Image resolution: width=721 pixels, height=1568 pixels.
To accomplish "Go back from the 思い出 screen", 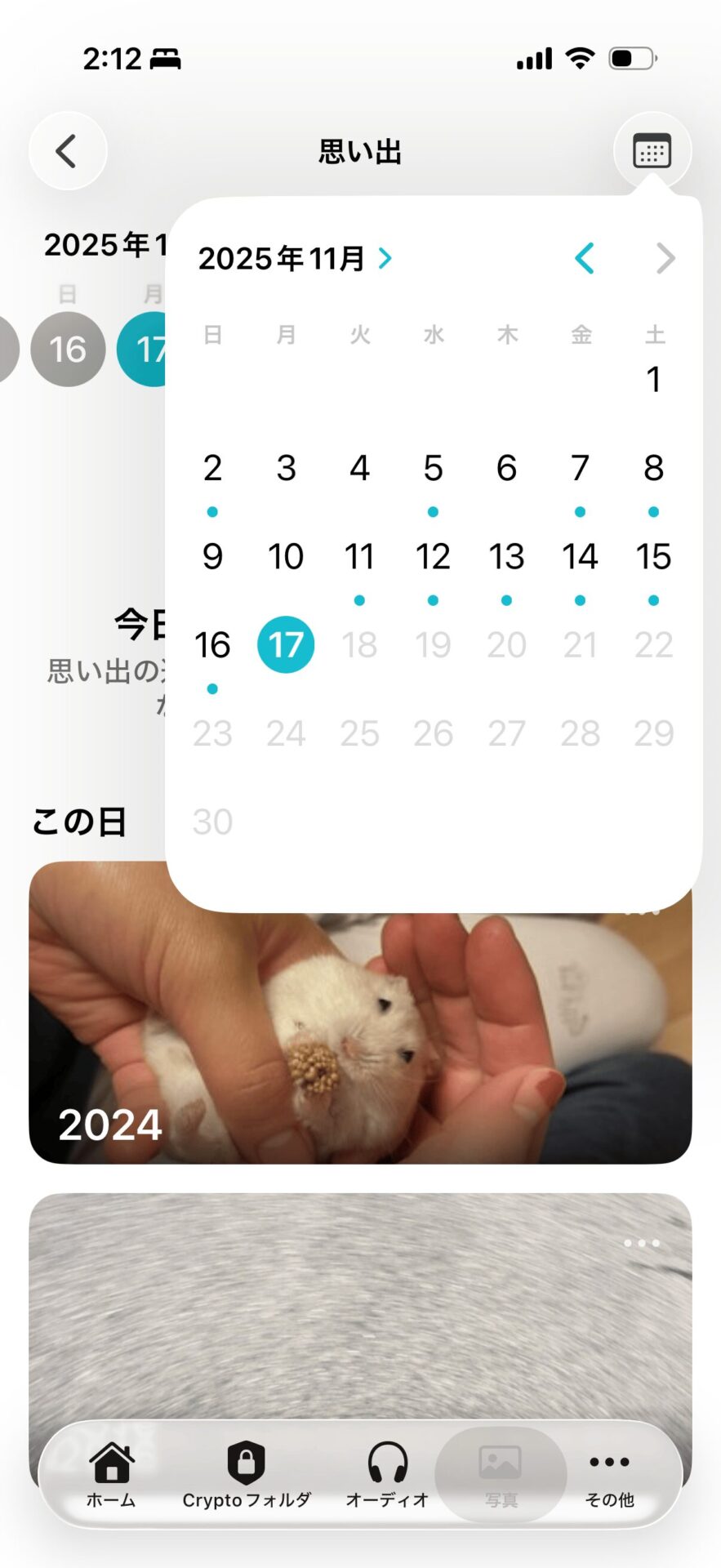I will 67,152.
